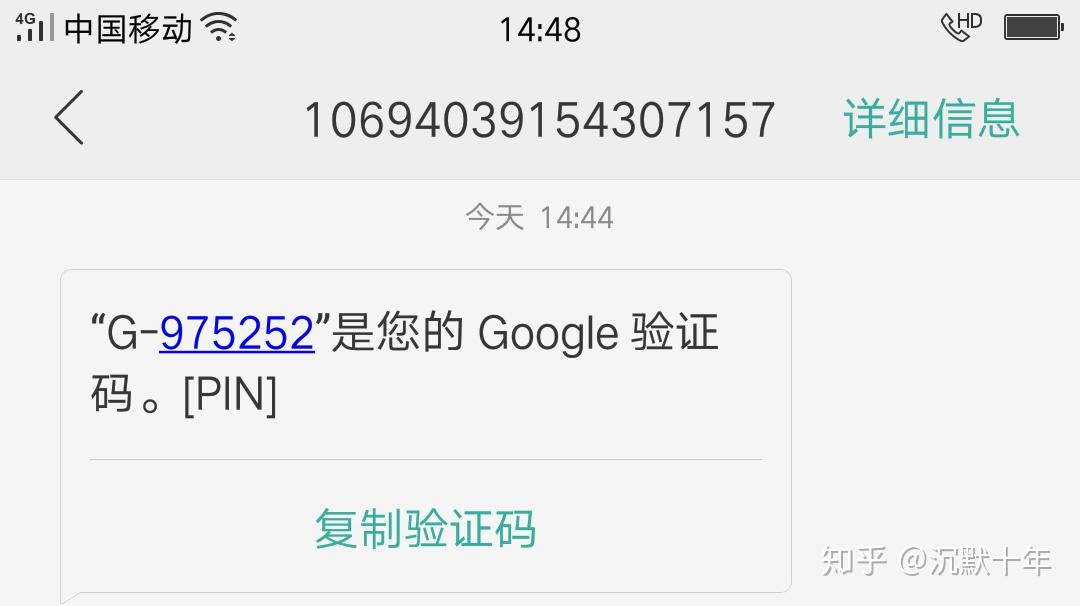Copy the code with 复制验证码

tap(425, 528)
